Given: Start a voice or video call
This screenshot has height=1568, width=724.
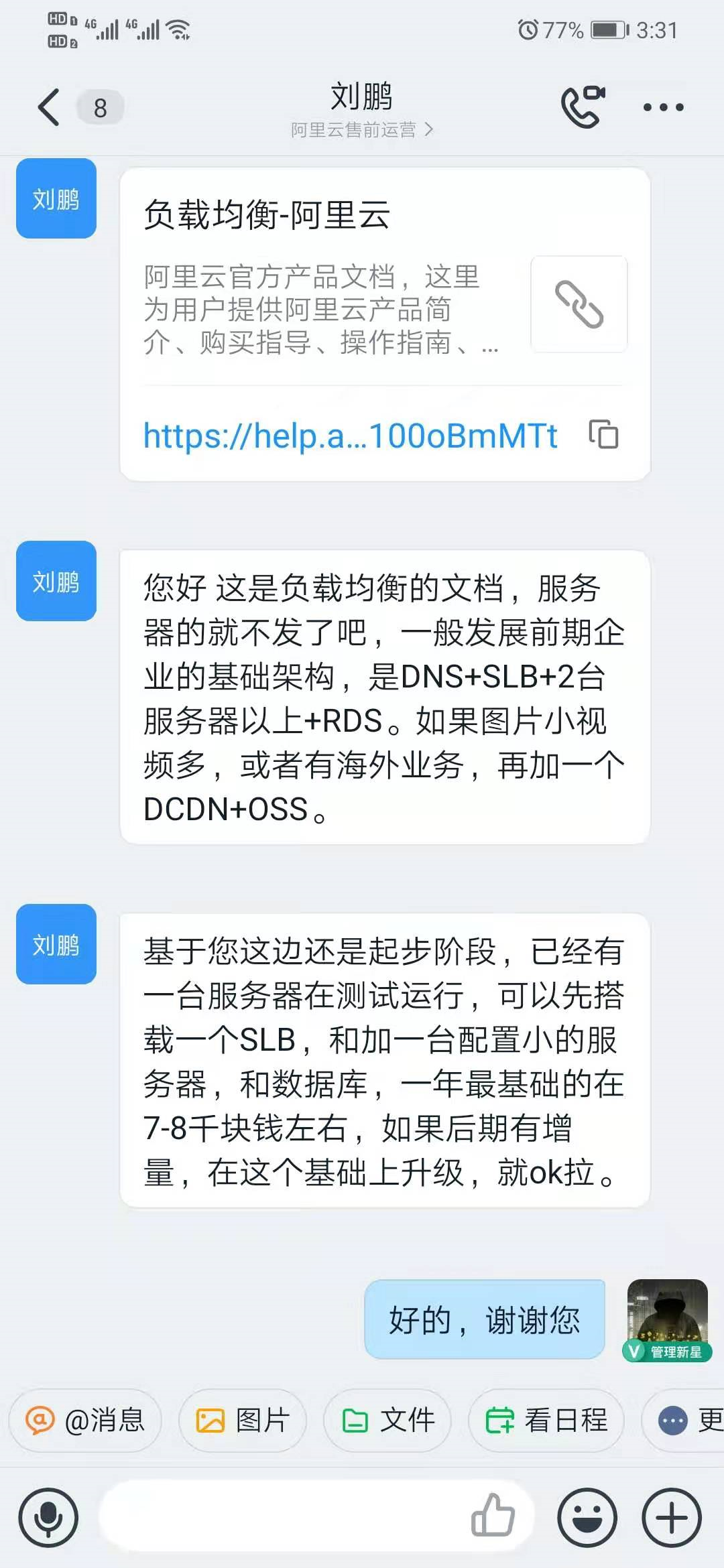Looking at the screenshot, I should [x=583, y=107].
